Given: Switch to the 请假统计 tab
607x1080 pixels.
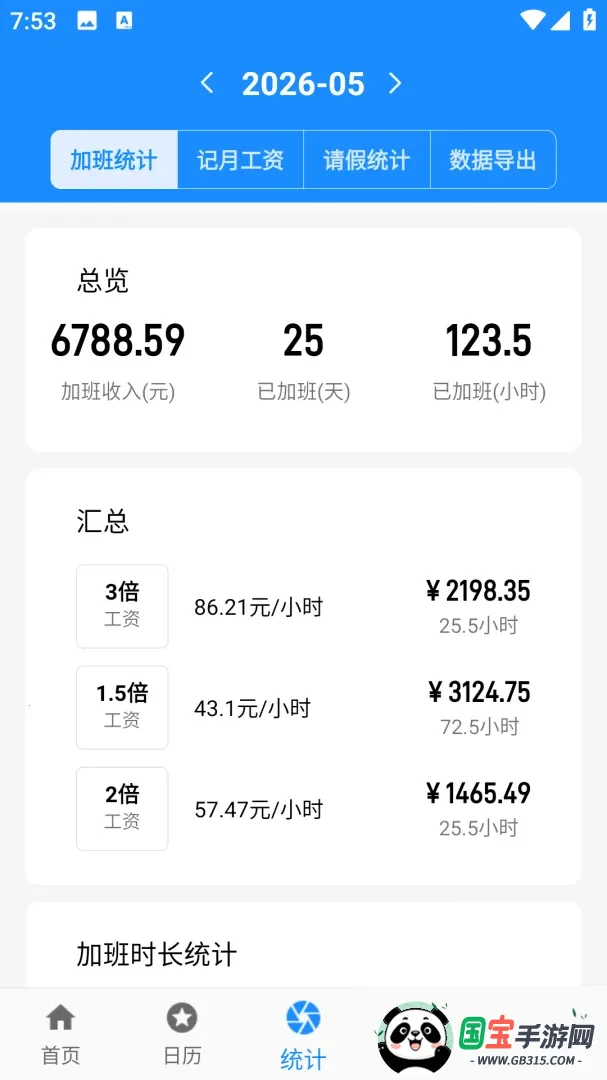Looking at the screenshot, I should tap(367, 160).
